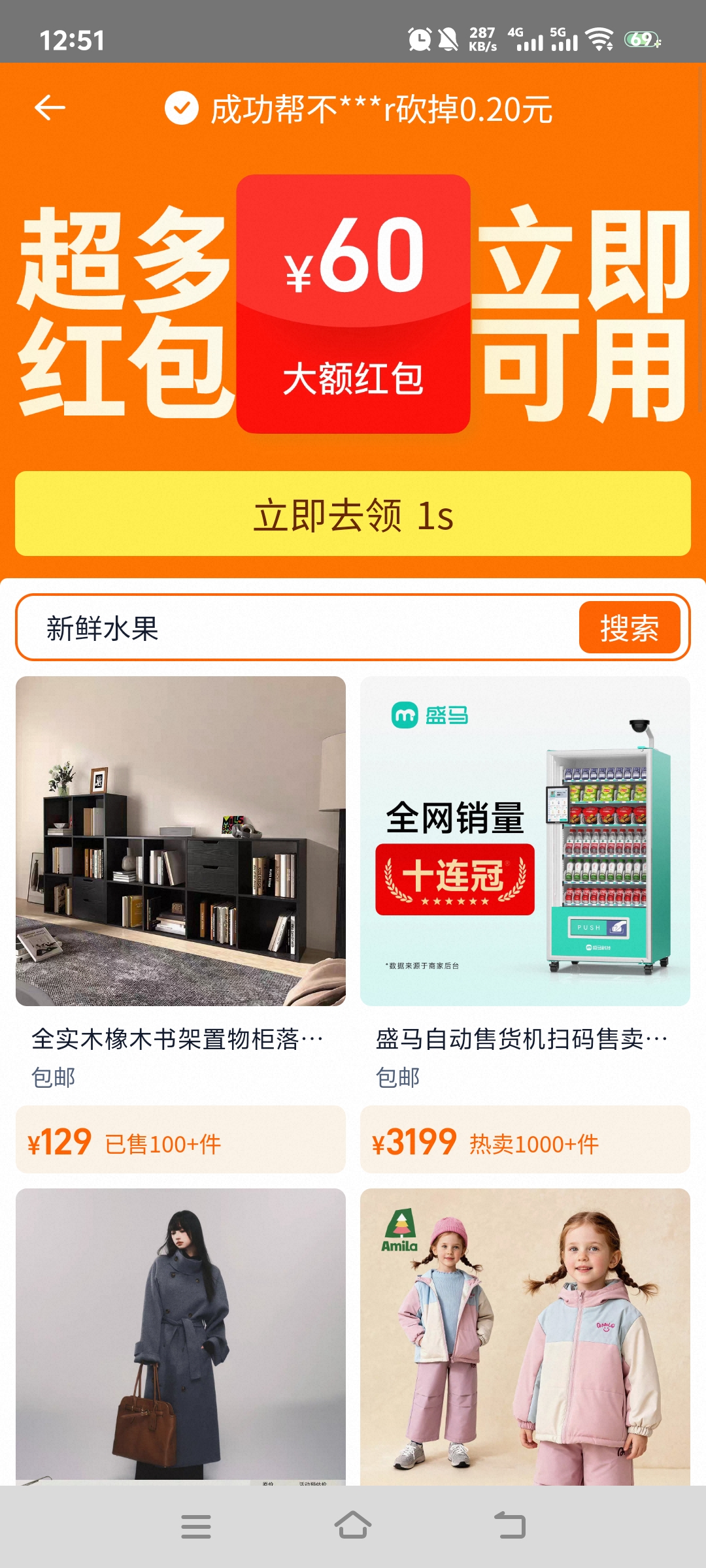View the Amila kids jacket product
The width and height of the screenshot is (706, 1568).
(x=525, y=1336)
